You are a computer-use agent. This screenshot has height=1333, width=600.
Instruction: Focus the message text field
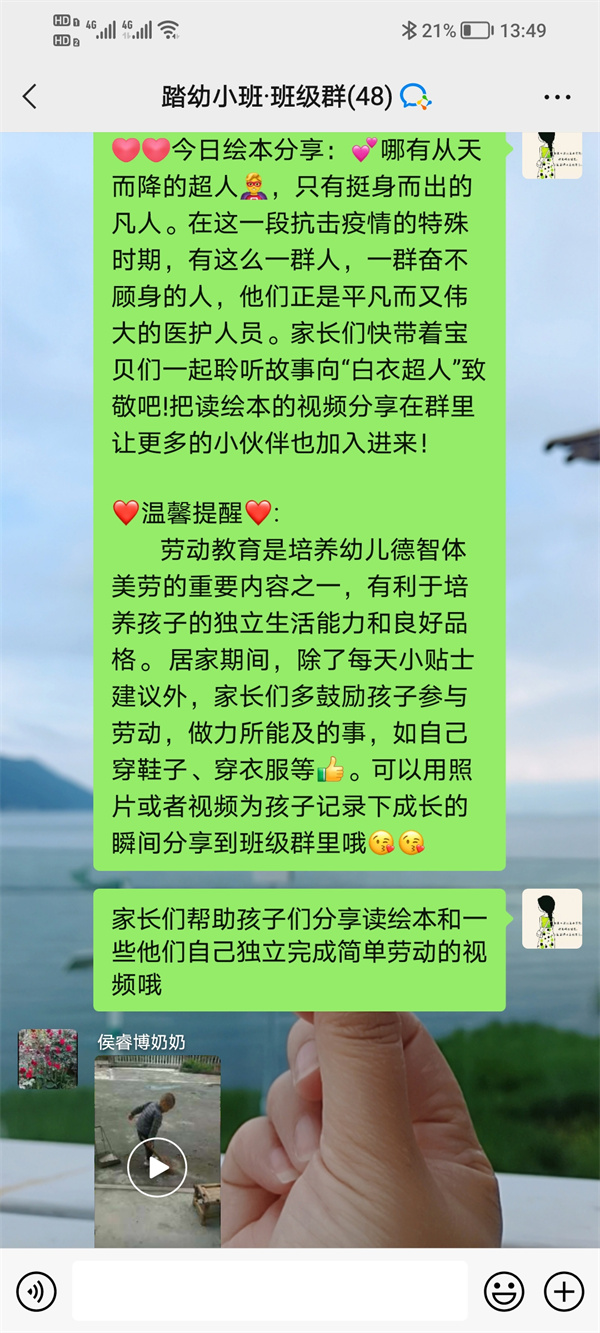coord(270,1291)
